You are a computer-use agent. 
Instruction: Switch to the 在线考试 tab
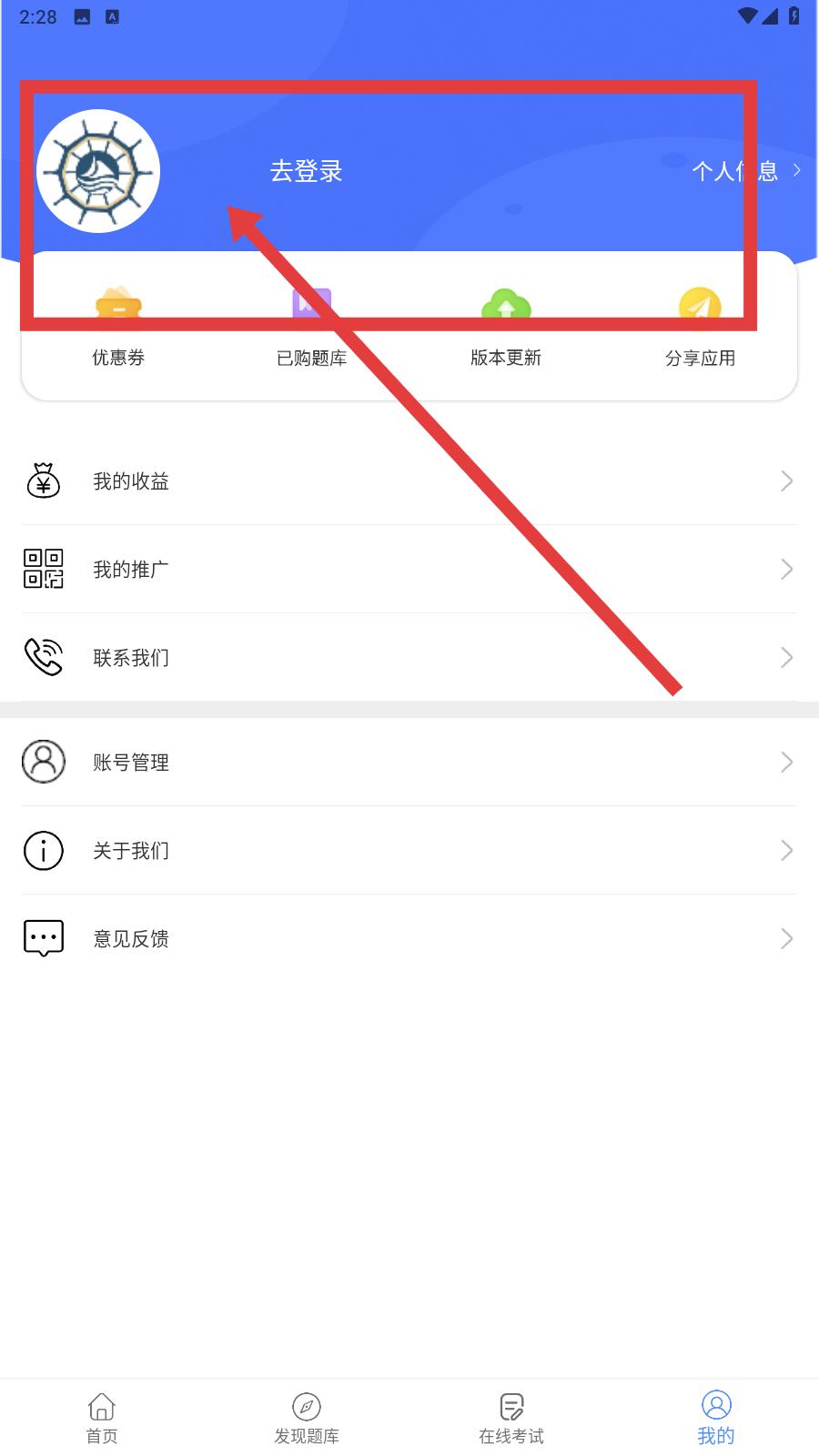pos(511,1418)
